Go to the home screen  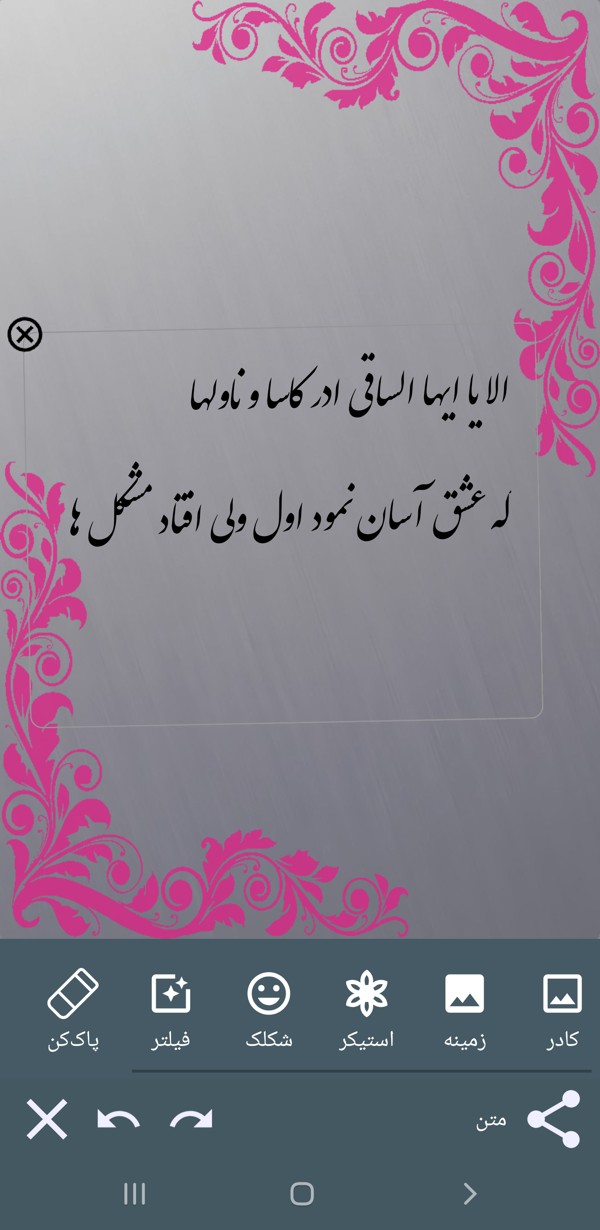301,1193
